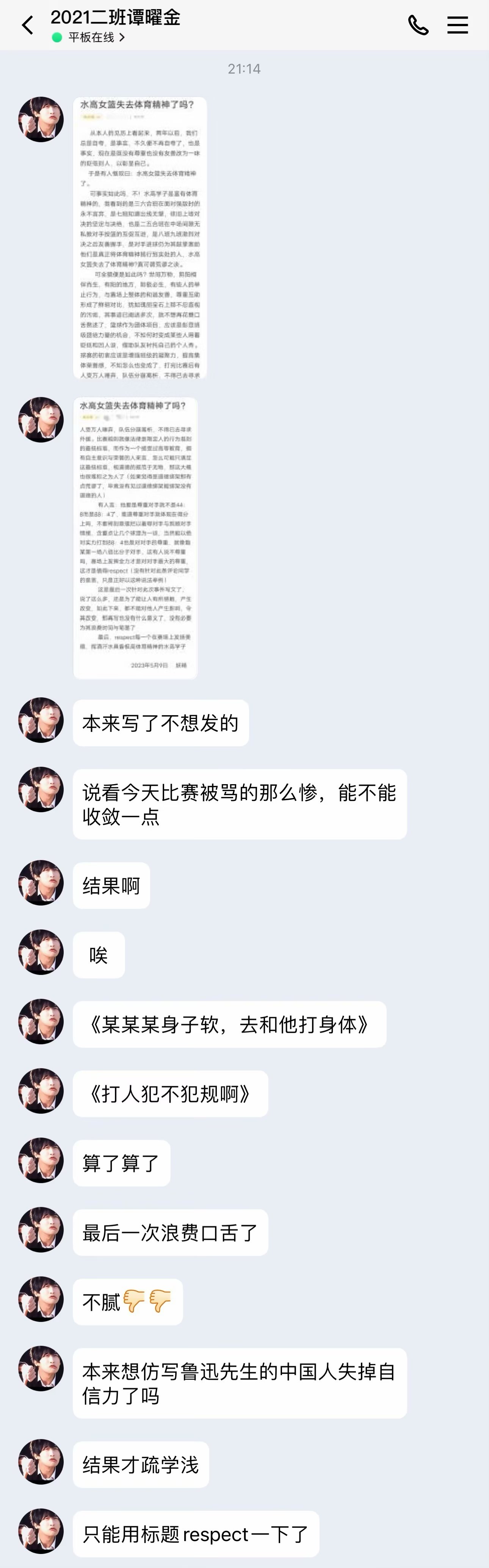Start a voice call with 2021二班谭曜金

tap(418, 25)
